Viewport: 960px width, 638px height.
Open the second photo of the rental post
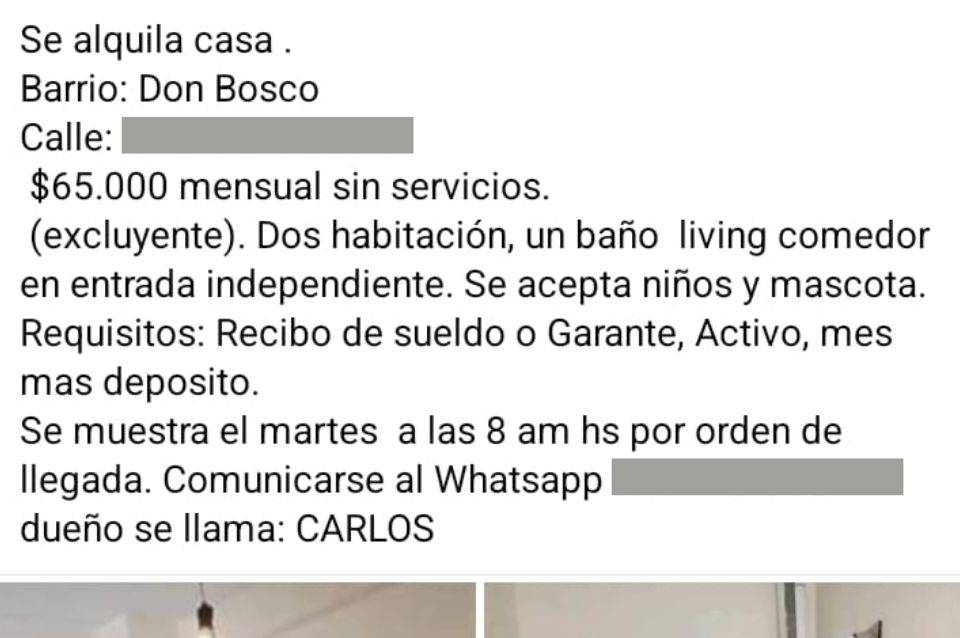(x=721, y=611)
